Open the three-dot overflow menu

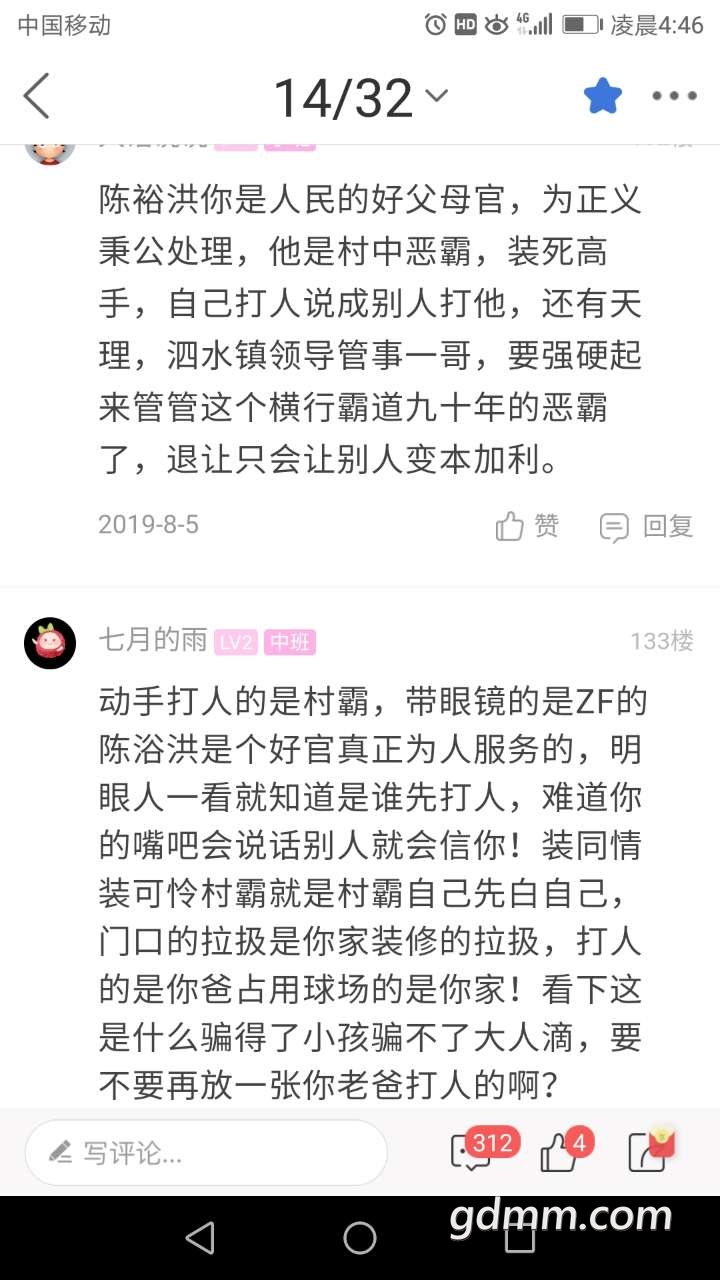point(674,97)
